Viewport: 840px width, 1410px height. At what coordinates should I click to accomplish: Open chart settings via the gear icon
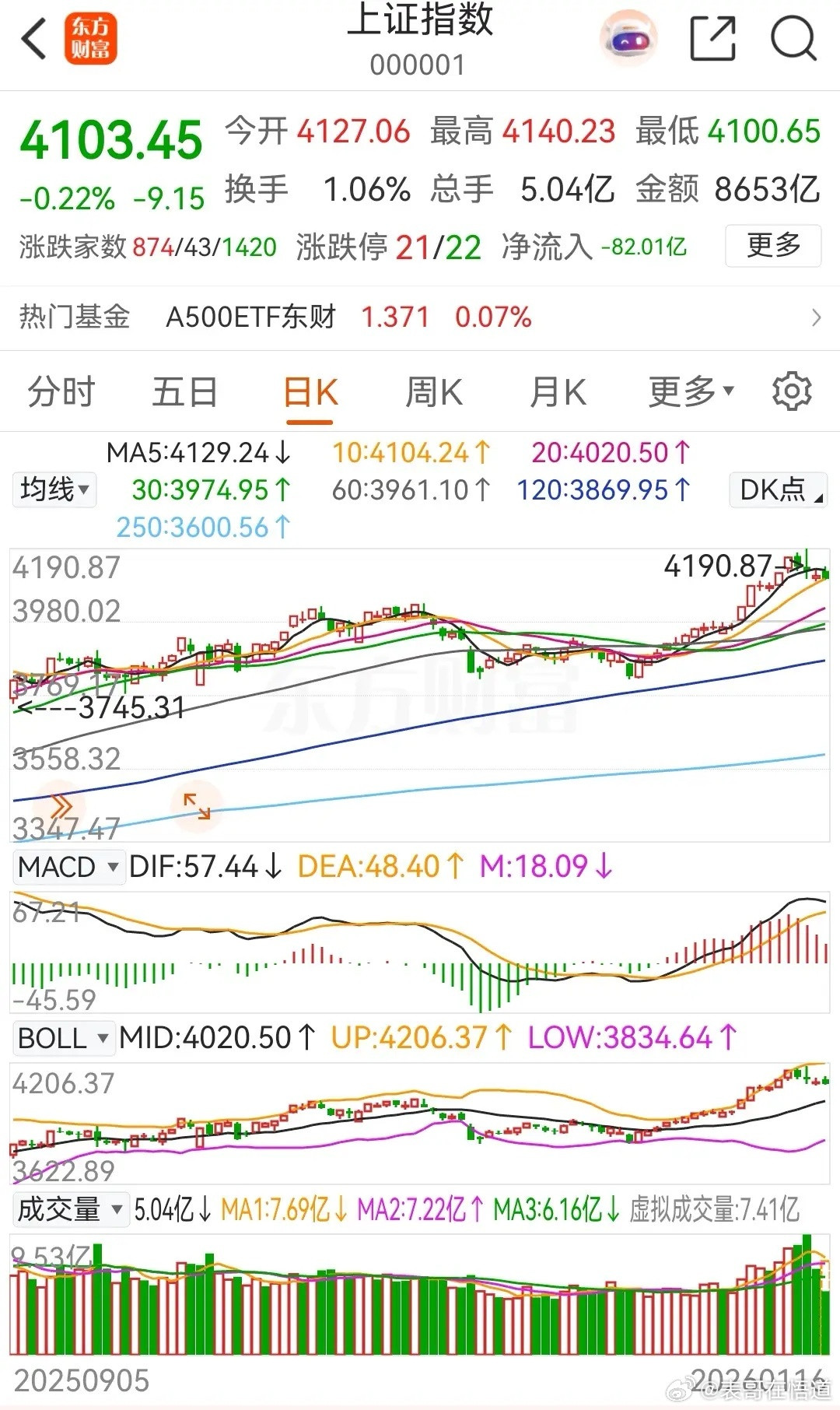(793, 391)
